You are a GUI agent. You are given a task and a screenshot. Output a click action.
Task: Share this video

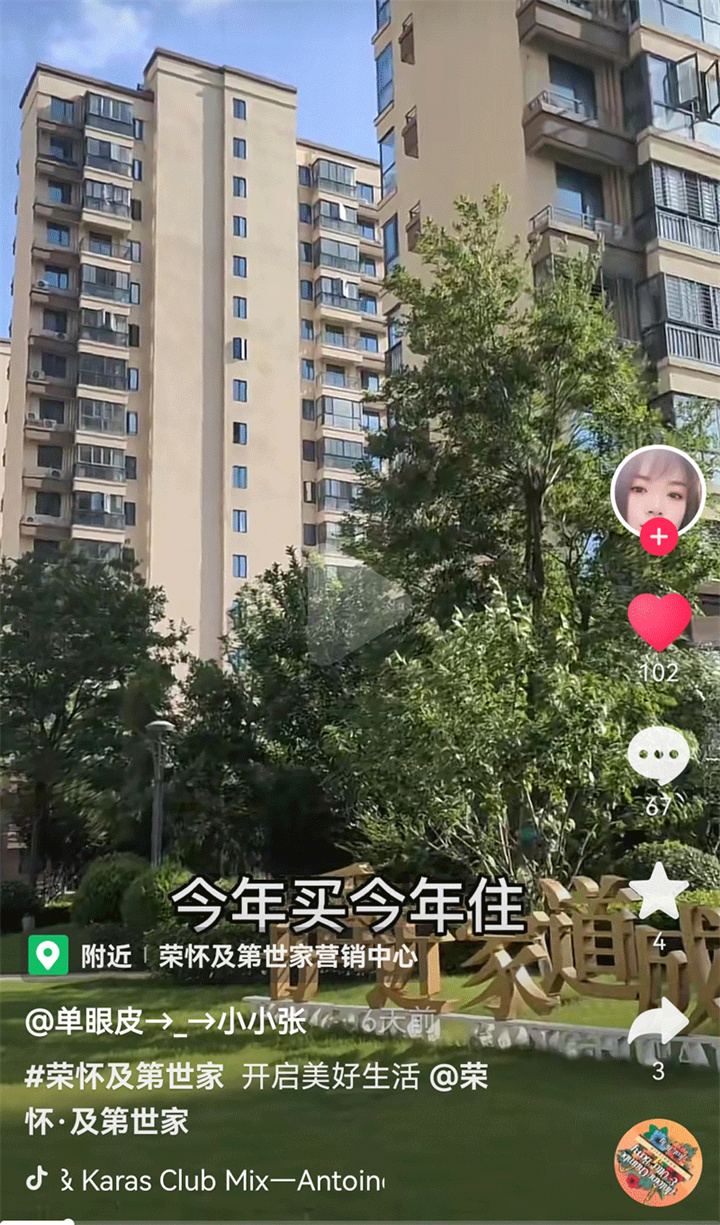[x=659, y=1022]
